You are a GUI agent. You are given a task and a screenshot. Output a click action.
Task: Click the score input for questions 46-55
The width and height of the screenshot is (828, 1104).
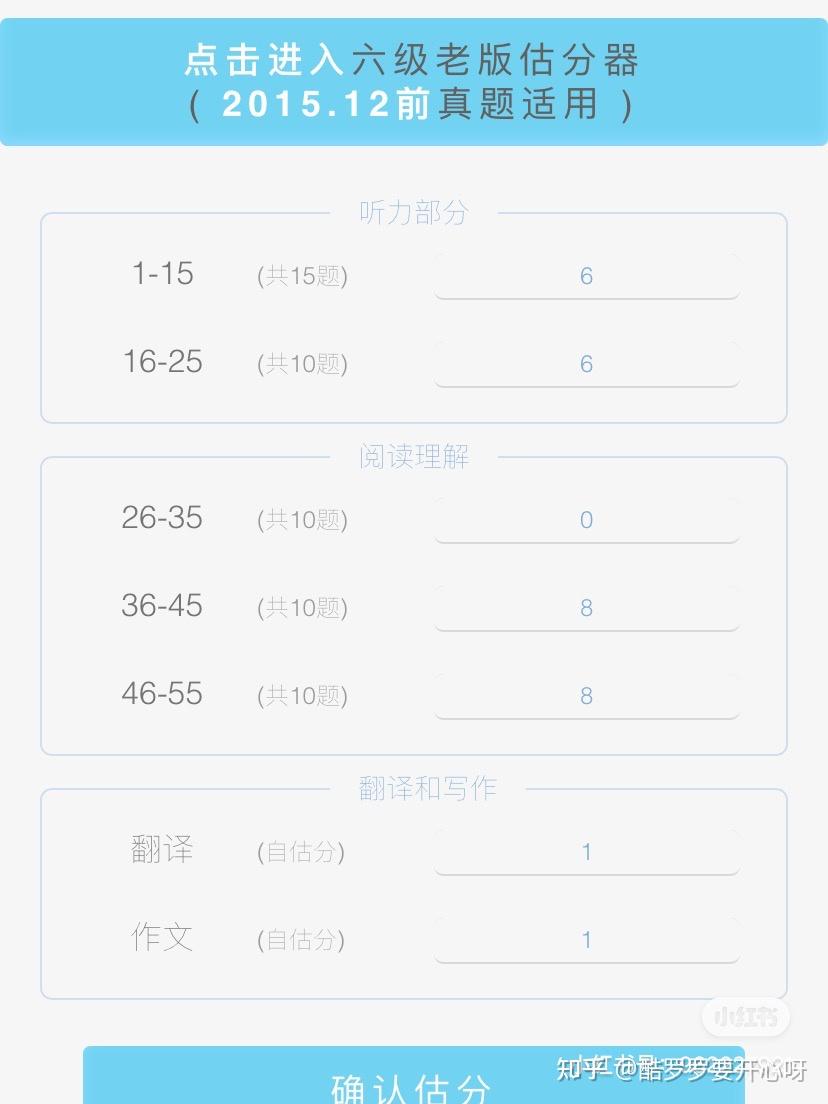coord(586,695)
